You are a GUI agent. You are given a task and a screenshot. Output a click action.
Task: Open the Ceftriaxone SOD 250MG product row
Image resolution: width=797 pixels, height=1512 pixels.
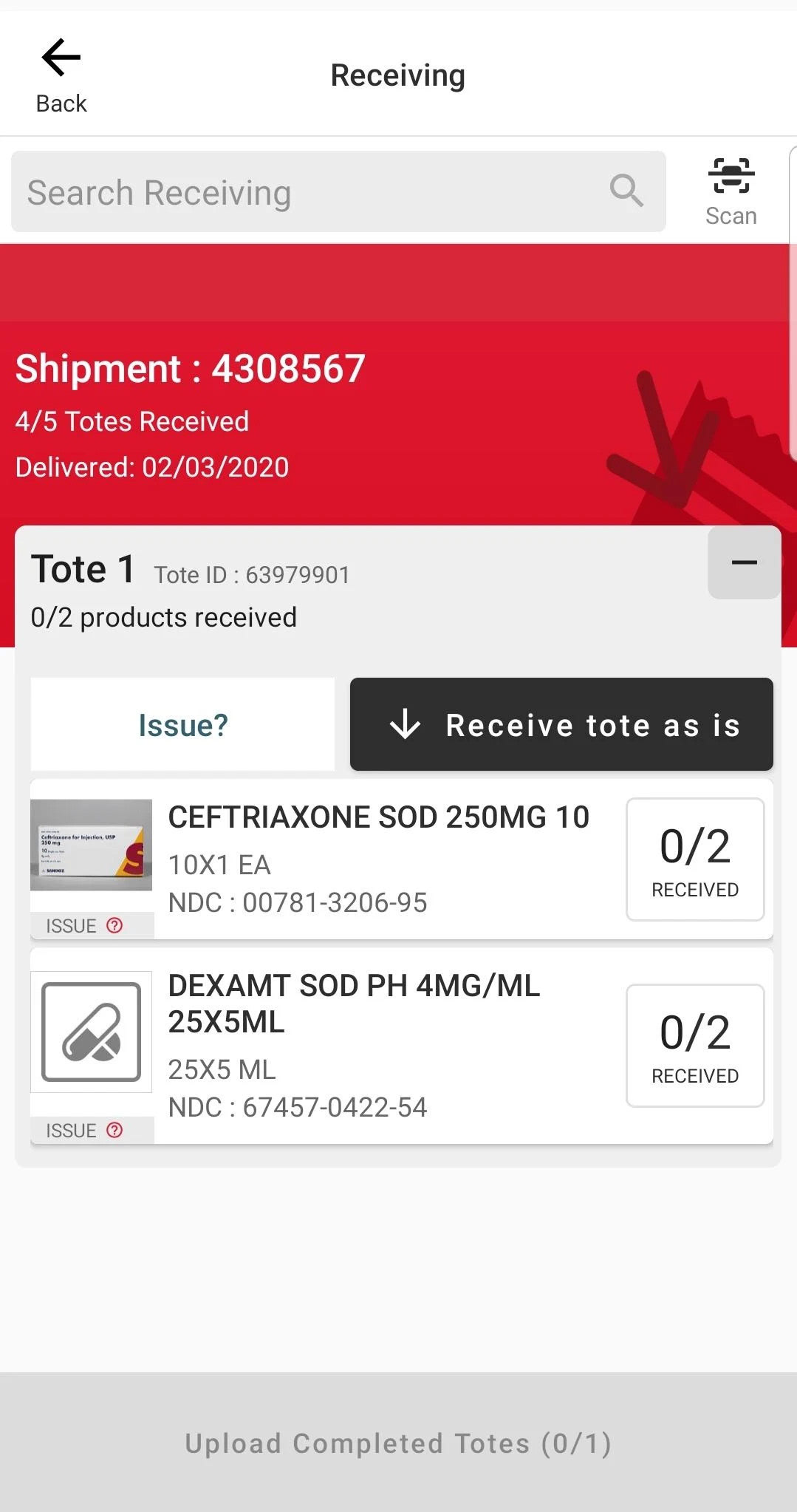point(402,859)
